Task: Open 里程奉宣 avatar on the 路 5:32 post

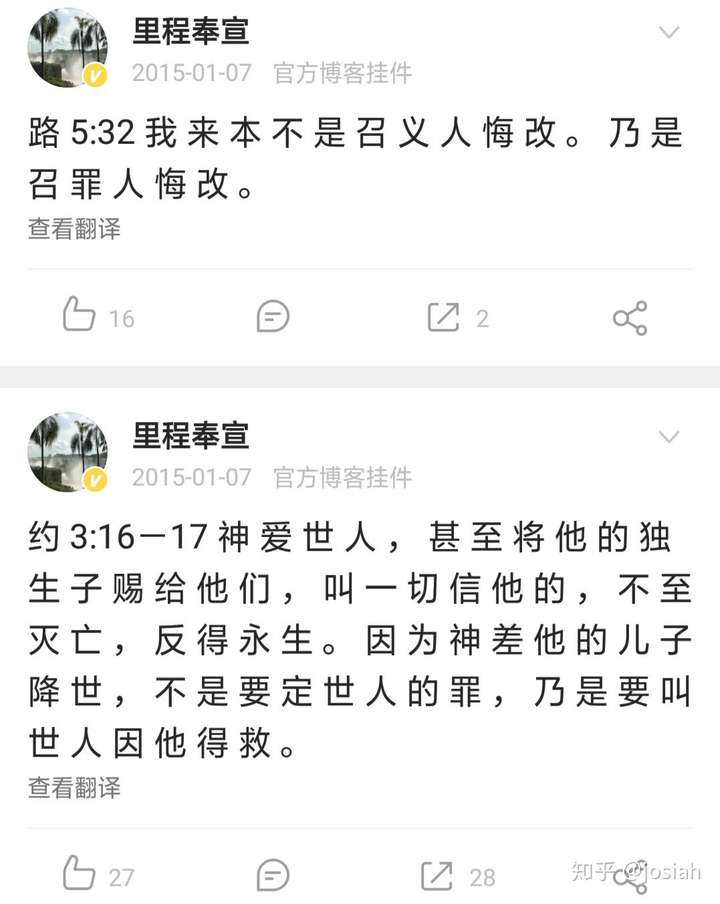Action: pos(68,48)
